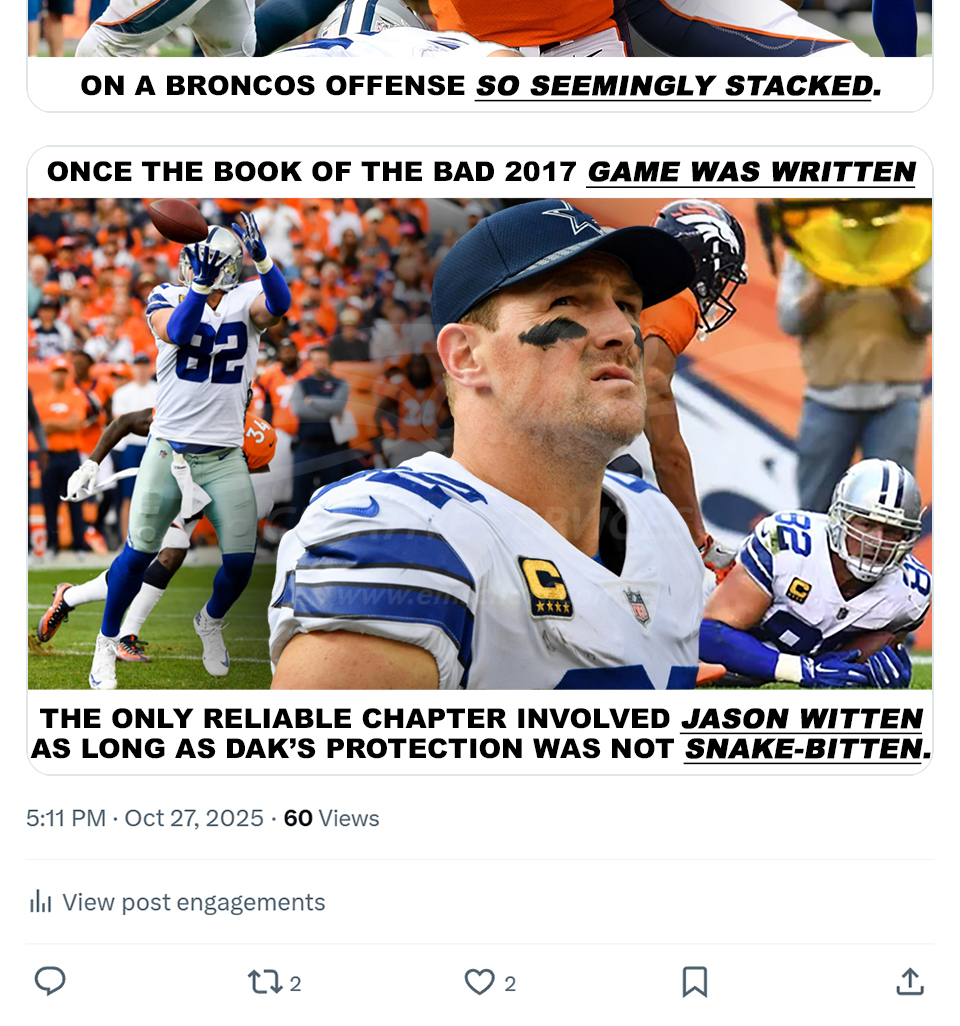Viewport: 960px width, 1026px height.
Task: Reply to this post
Action: [50, 981]
